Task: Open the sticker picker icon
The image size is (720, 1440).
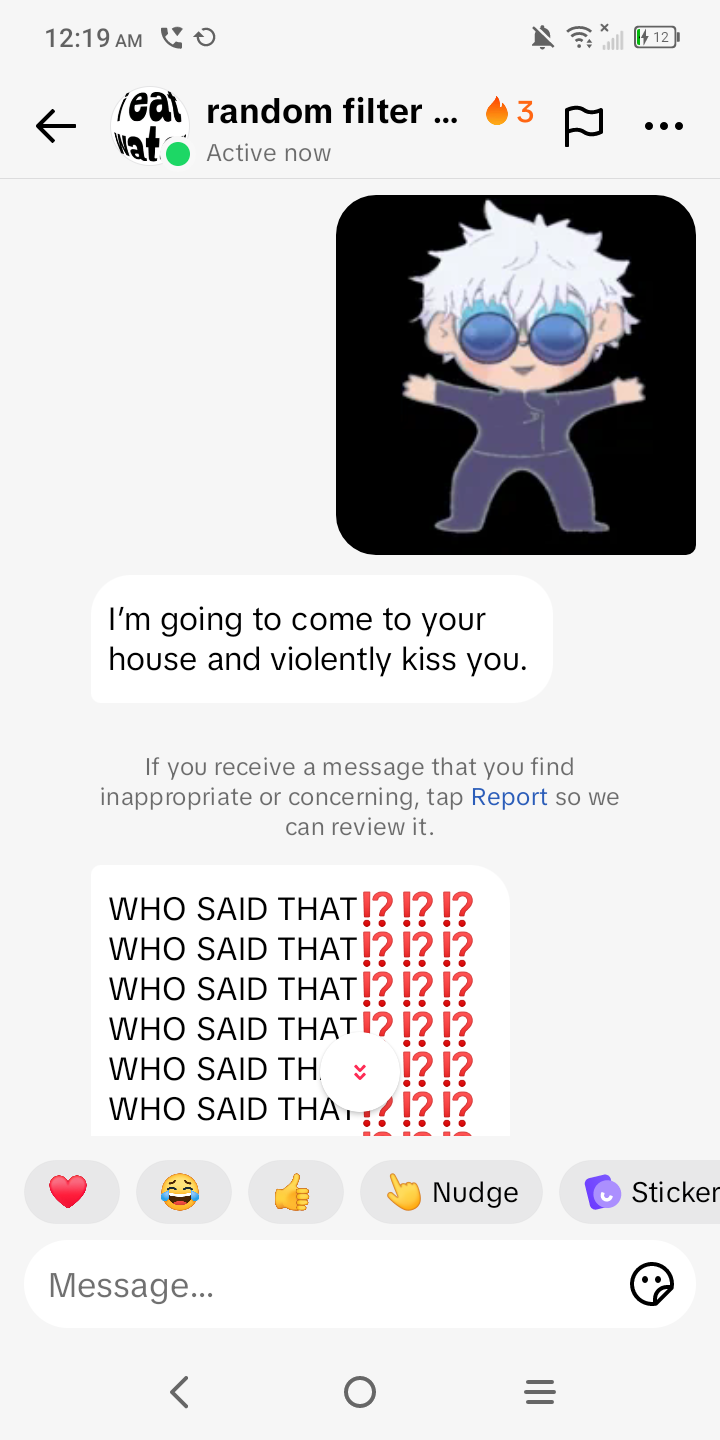Action: coord(652,1285)
